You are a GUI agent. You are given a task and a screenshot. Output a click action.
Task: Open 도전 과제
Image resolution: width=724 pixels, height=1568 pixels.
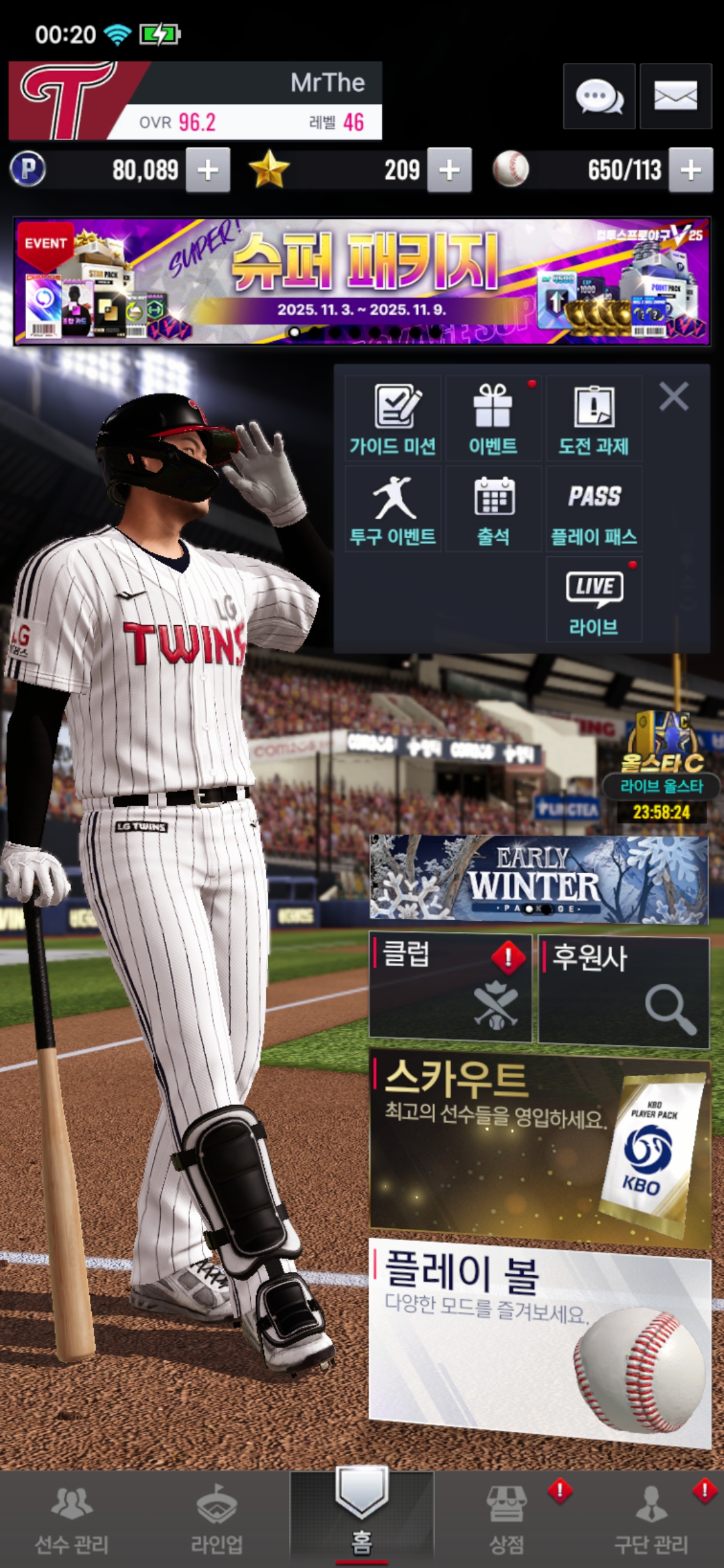pyautogui.click(x=594, y=419)
